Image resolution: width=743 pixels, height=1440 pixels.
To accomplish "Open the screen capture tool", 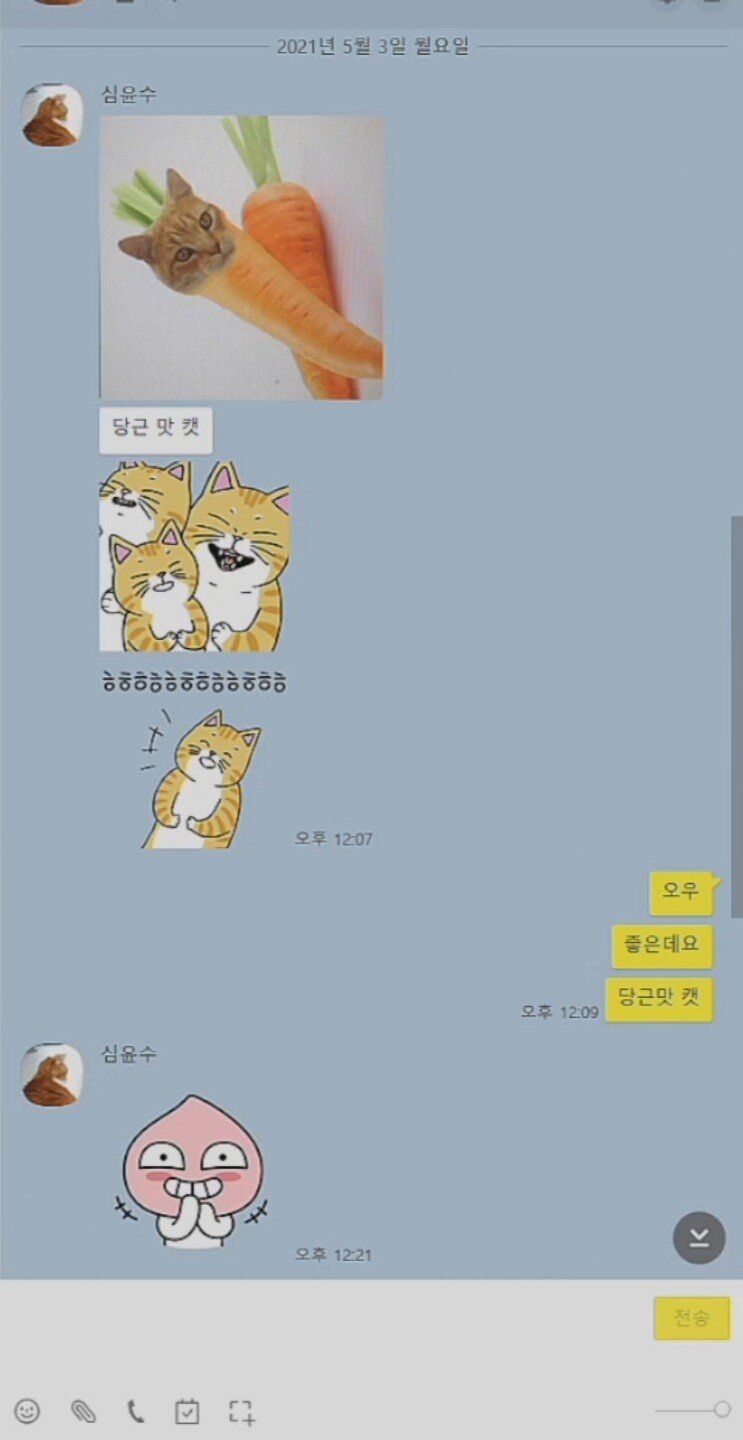I will click(241, 1411).
